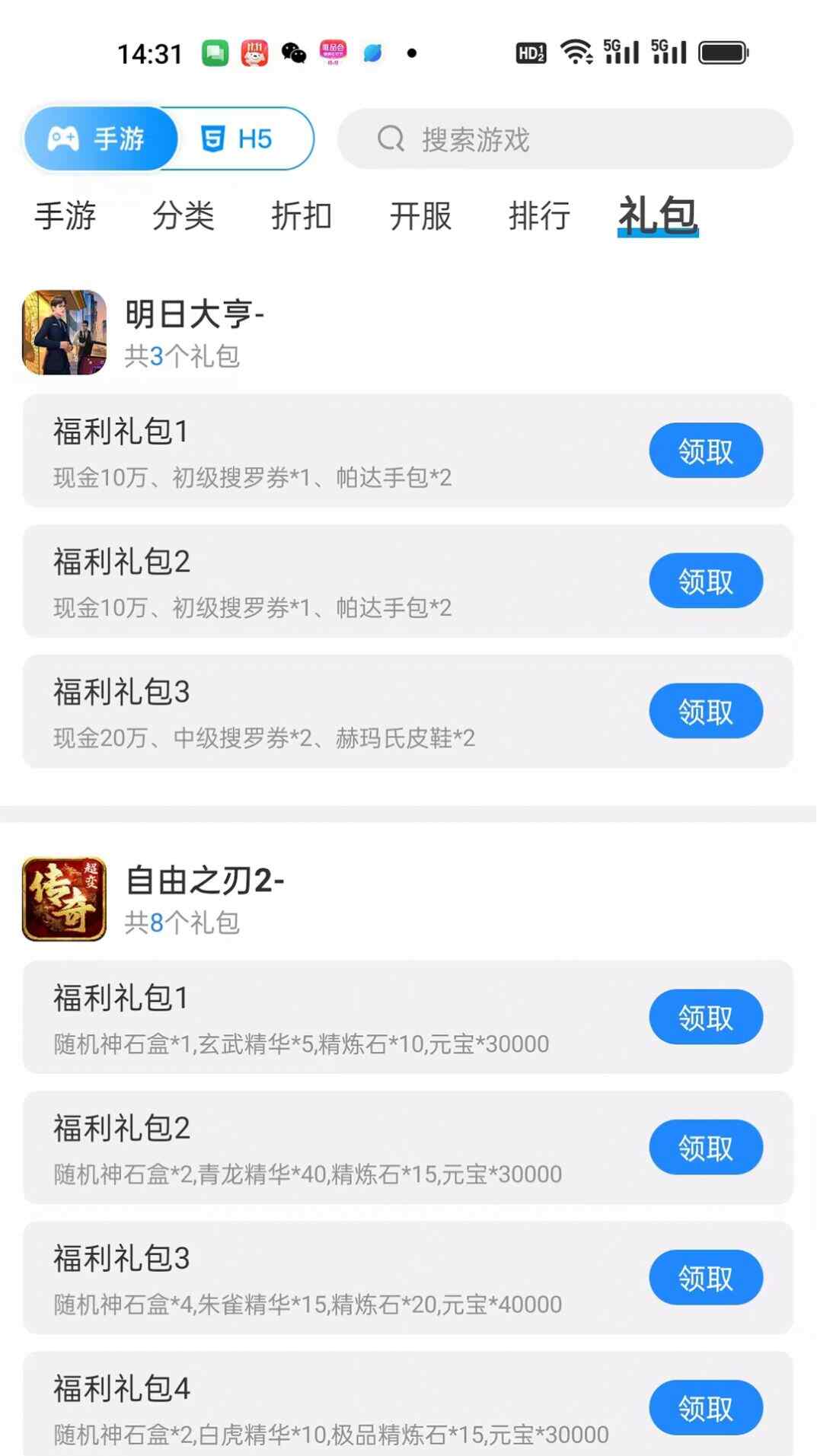Switch to 手游 mobile games mode

(101, 138)
